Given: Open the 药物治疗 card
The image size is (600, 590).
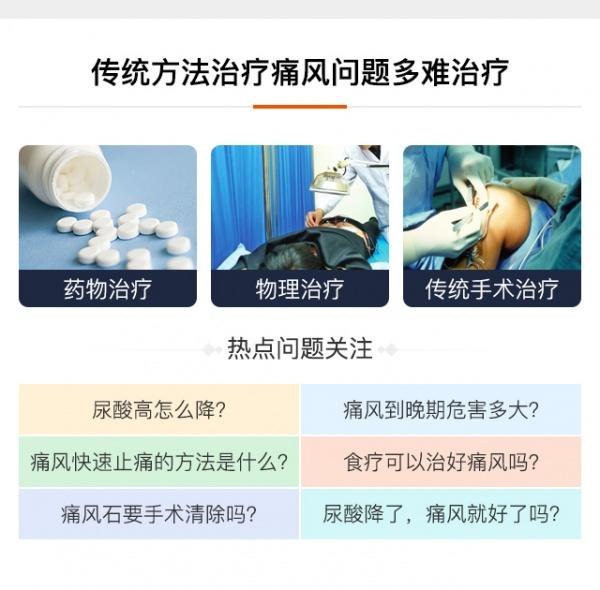Looking at the screenshot, I should point(108,226).
